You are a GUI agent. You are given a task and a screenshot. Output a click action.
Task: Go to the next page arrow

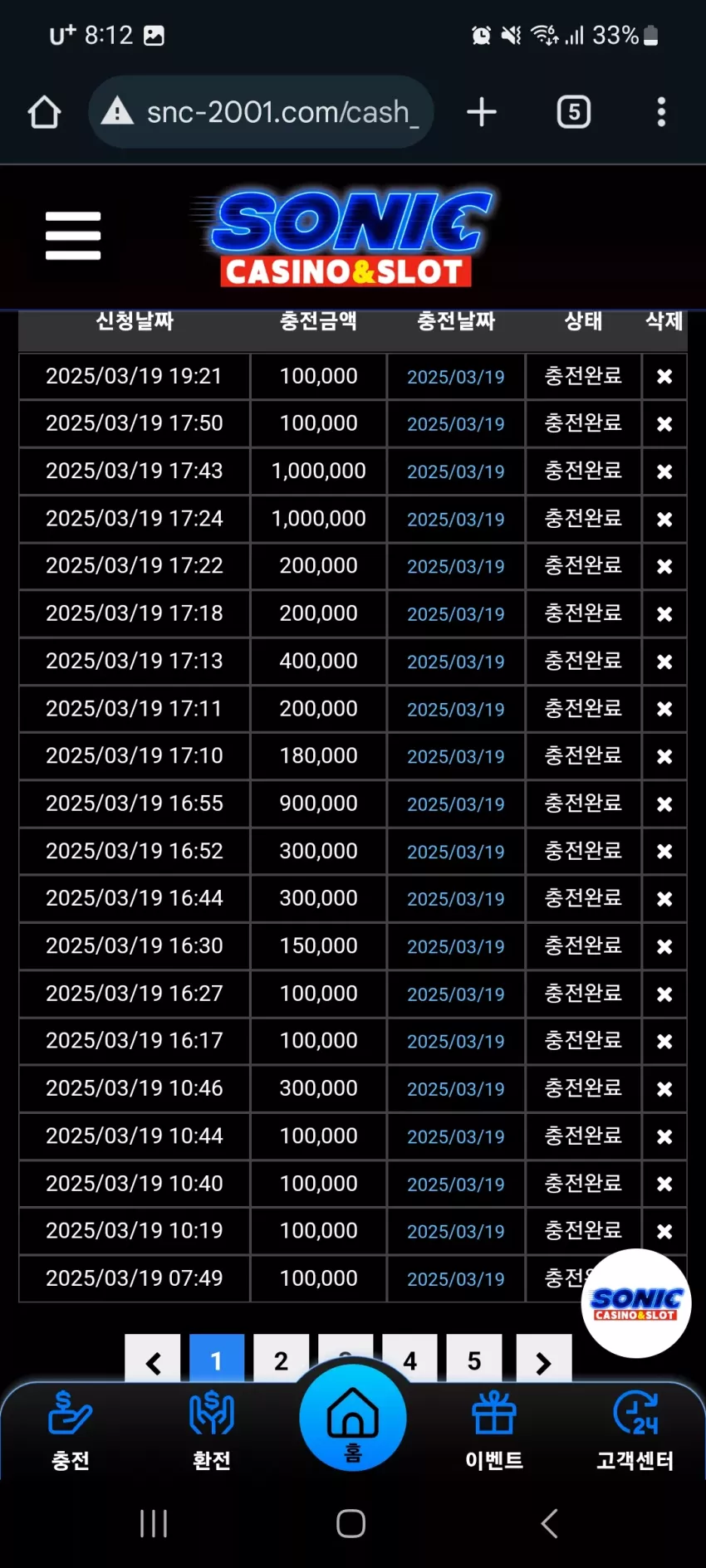[x=543, y=1360]
